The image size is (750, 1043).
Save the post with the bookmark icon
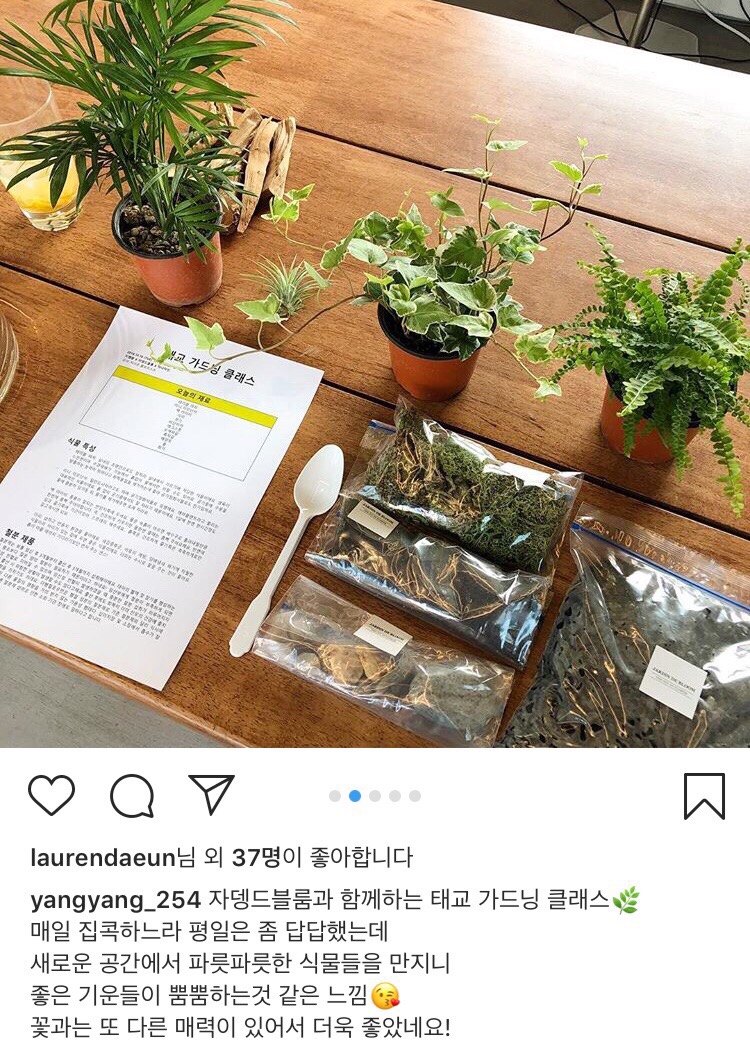[x=704, y=796]
